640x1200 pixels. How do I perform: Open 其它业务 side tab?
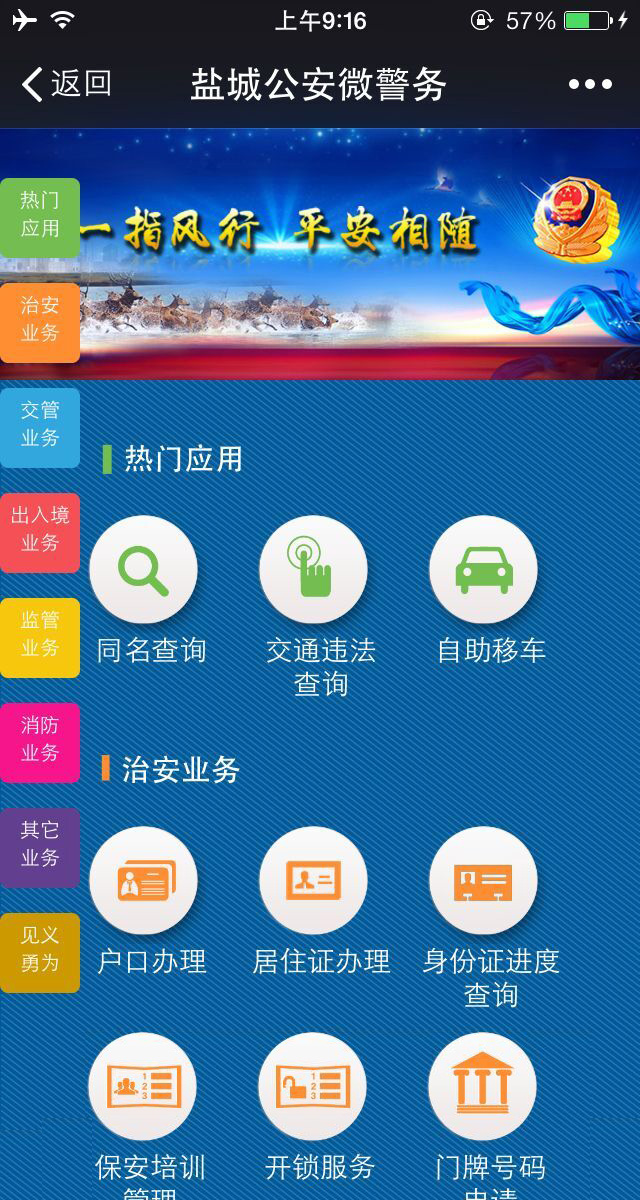click(40, 846)
